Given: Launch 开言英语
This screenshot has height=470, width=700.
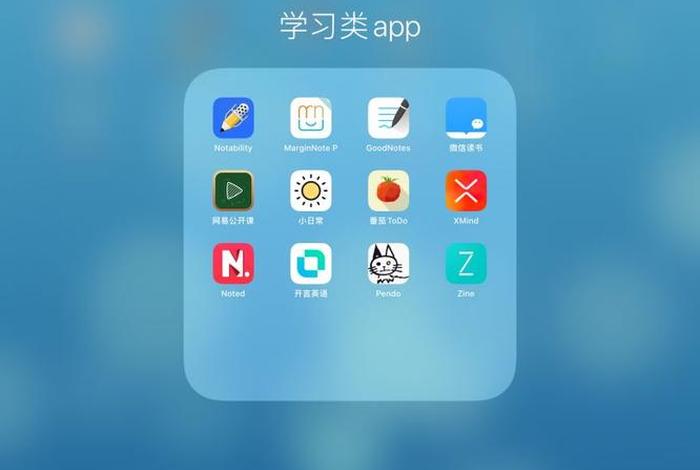Looking at the screenshot, I should click(311, 263).
